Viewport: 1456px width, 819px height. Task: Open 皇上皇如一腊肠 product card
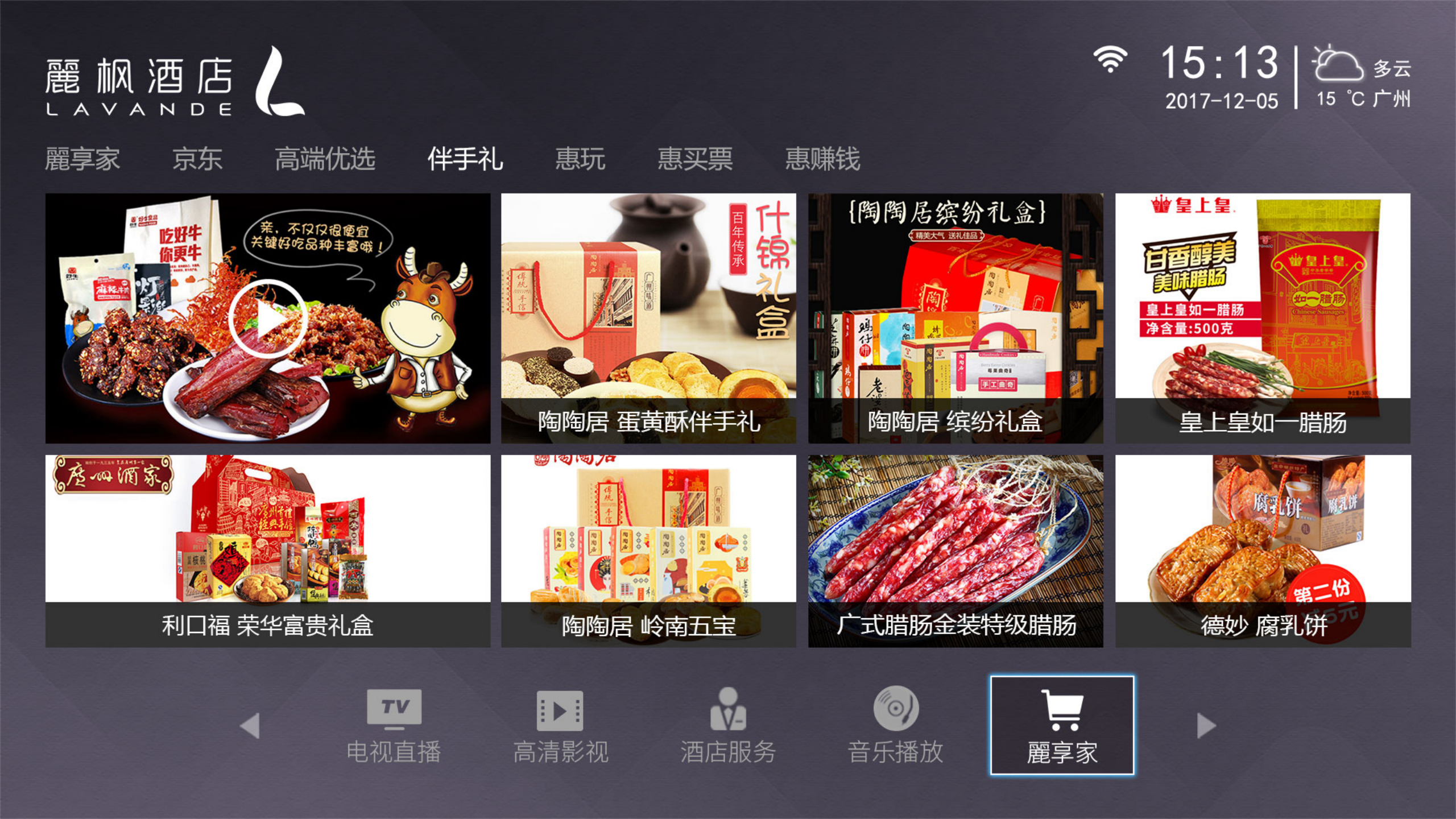(x=1263, y=318)
